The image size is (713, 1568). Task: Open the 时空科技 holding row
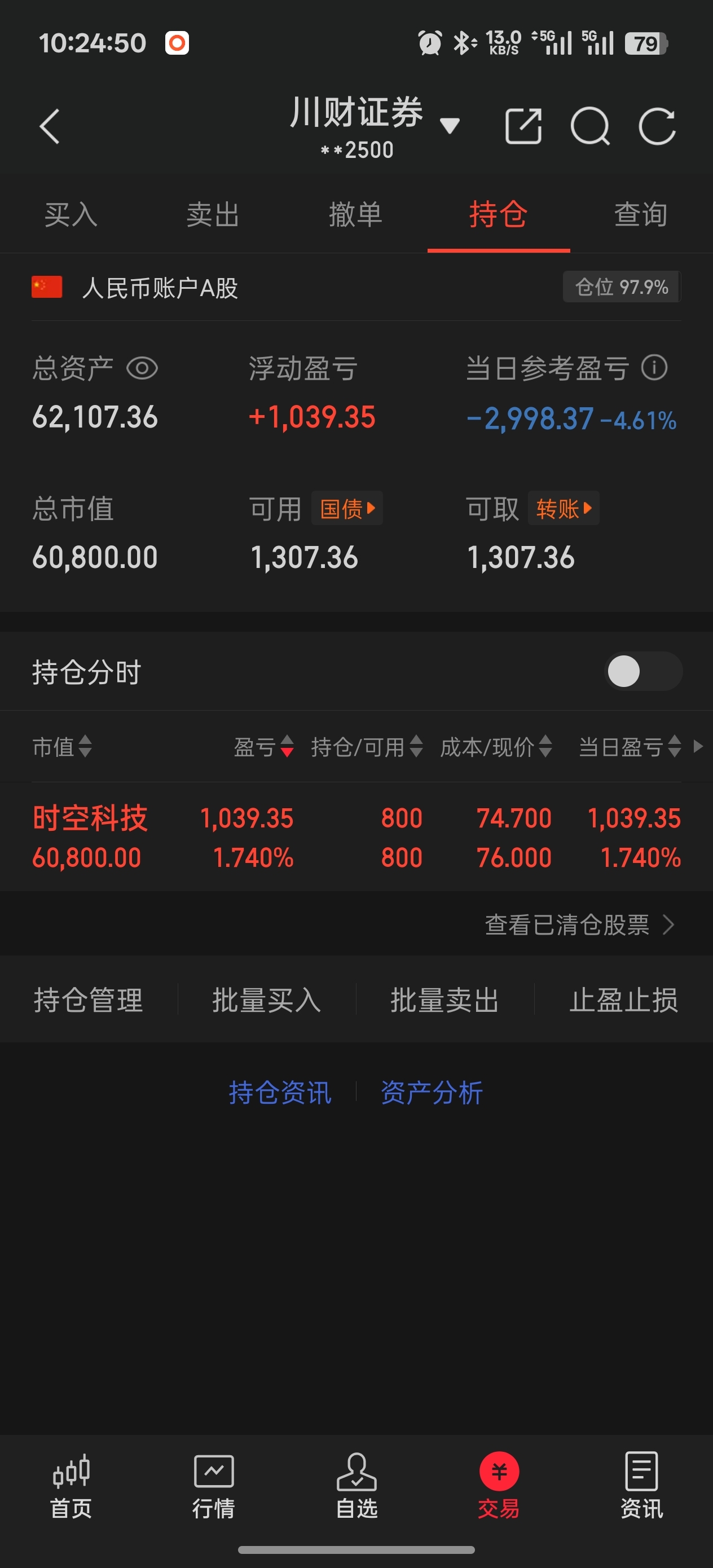pos(356,837)
